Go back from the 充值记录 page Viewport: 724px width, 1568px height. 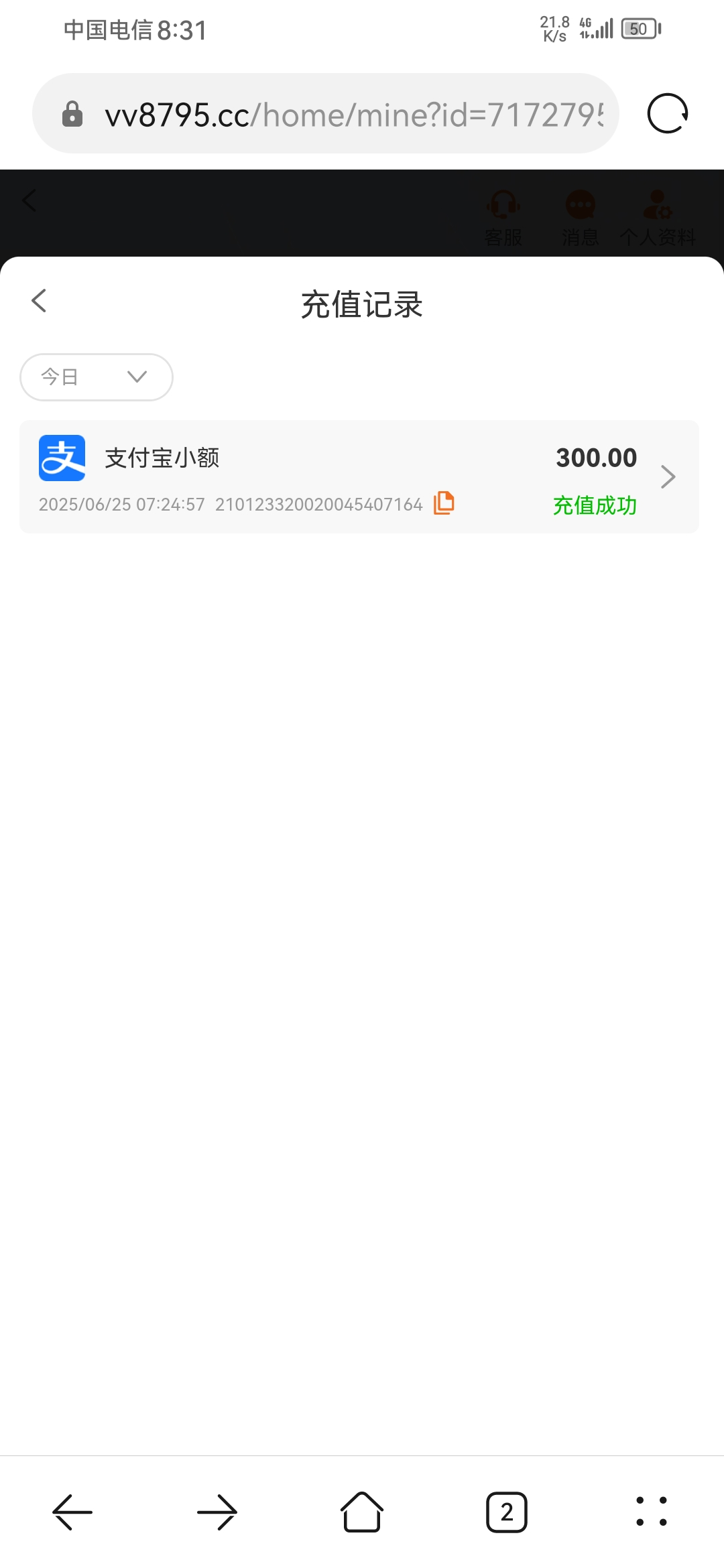click(39, 301)
